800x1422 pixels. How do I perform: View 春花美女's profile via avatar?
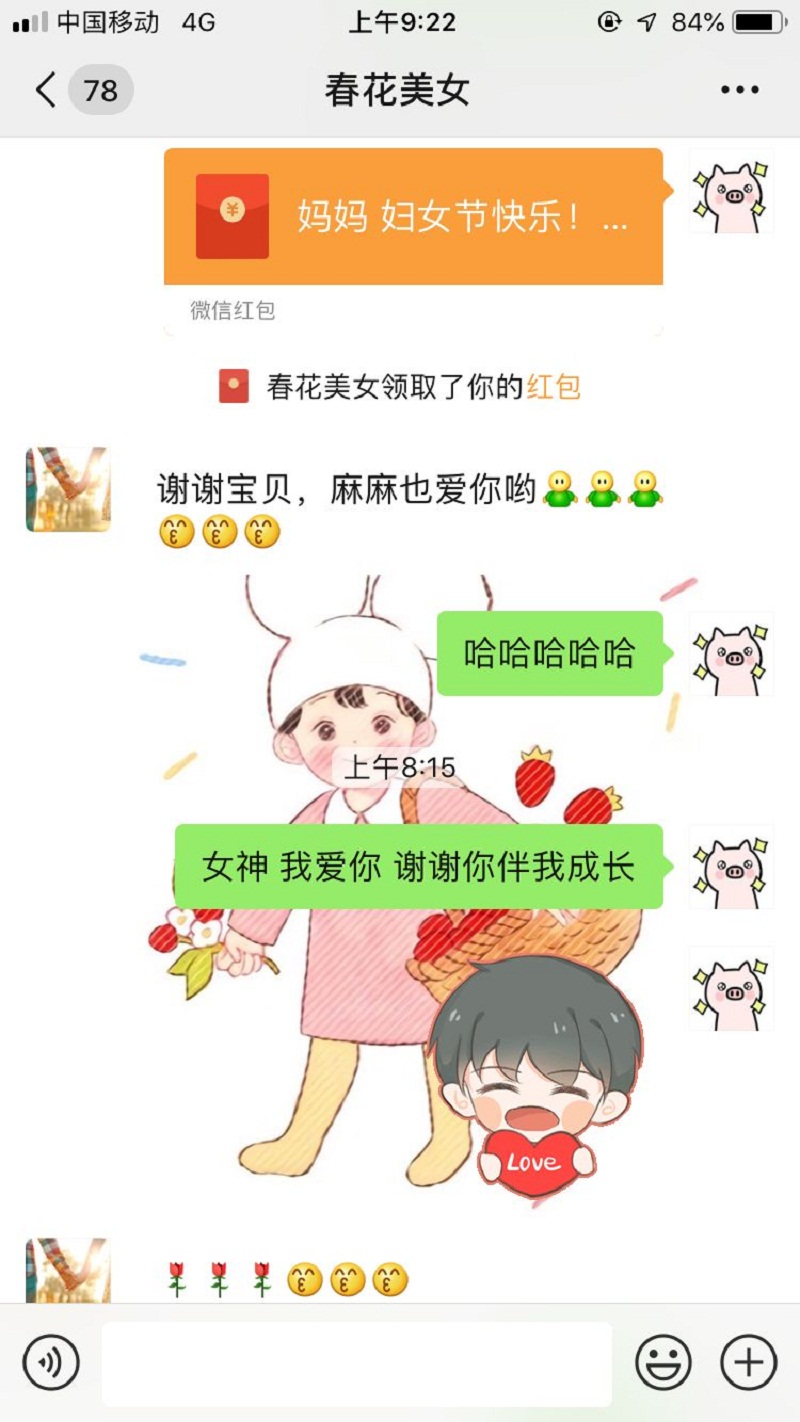click(x=68, y=489)
